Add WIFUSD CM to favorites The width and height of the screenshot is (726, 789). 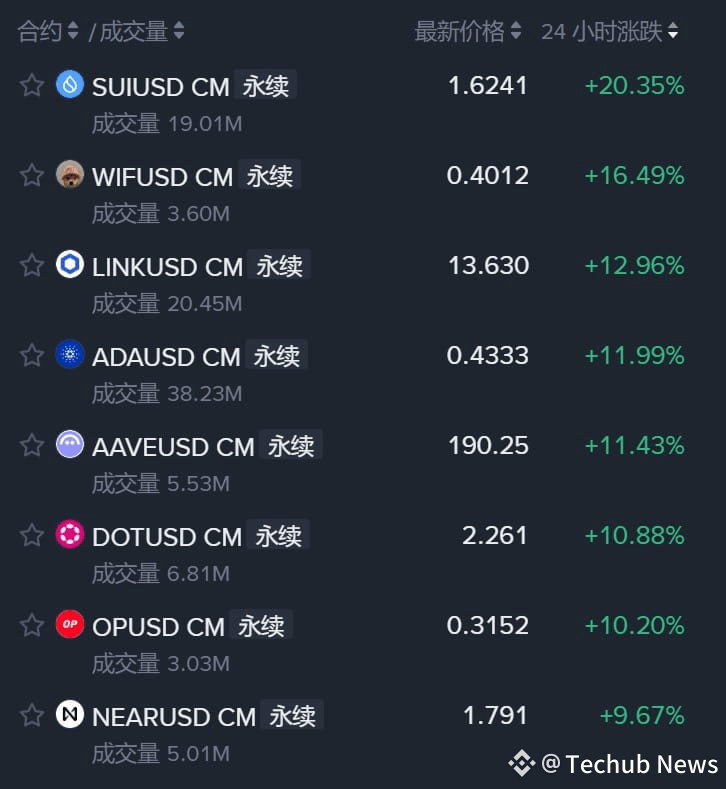(x=32, y=175)
